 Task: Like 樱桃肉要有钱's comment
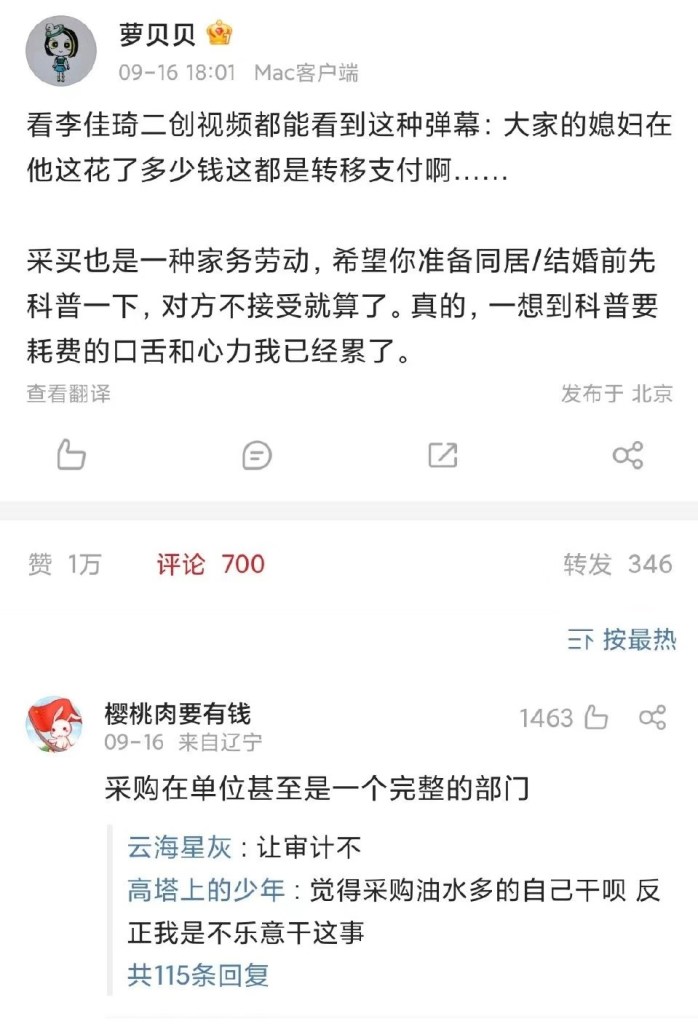tap(596, 717)
